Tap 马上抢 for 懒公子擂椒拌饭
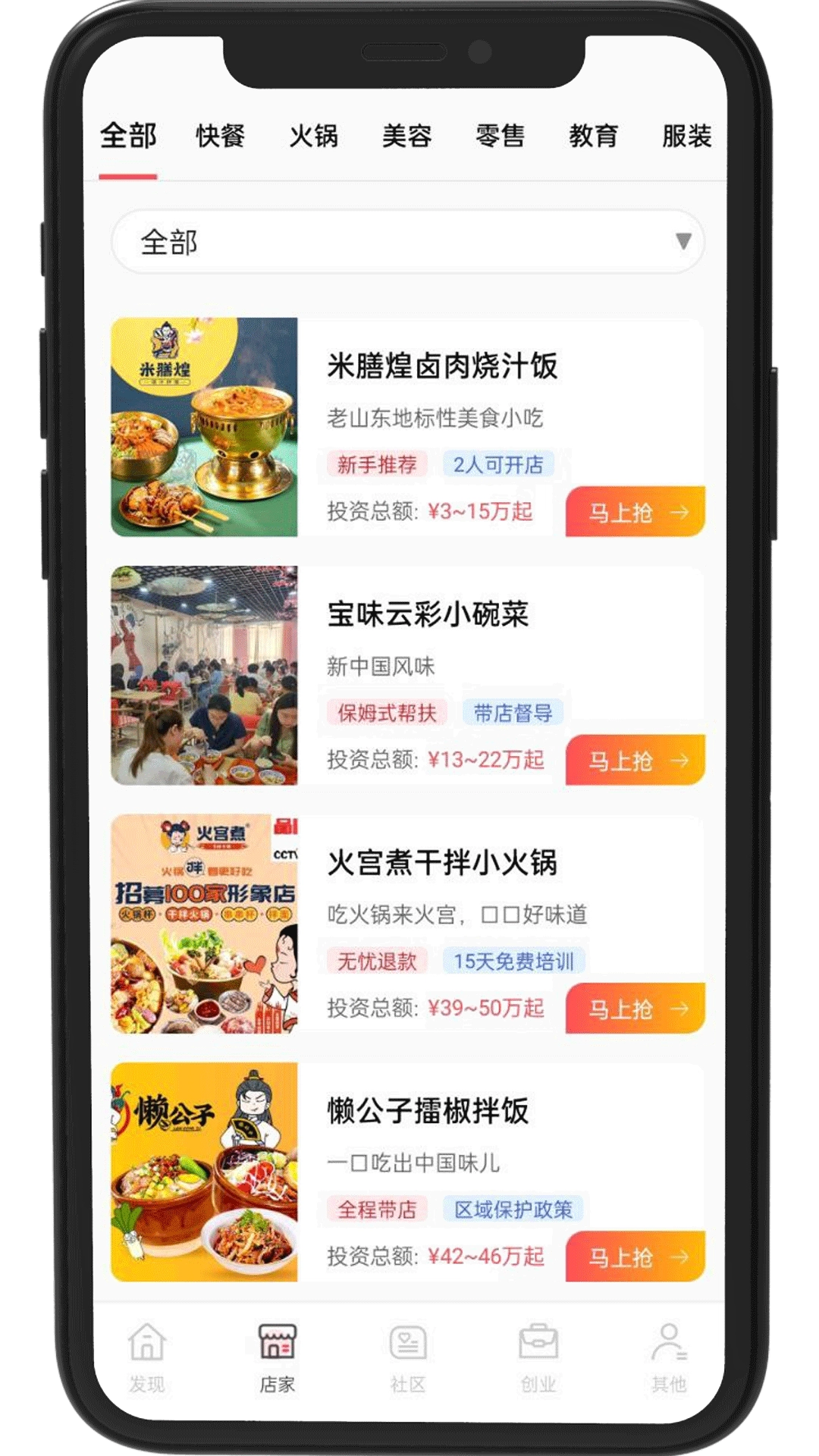The height and width of the screenshot is (1456, 819). (x=635, y=1257)
